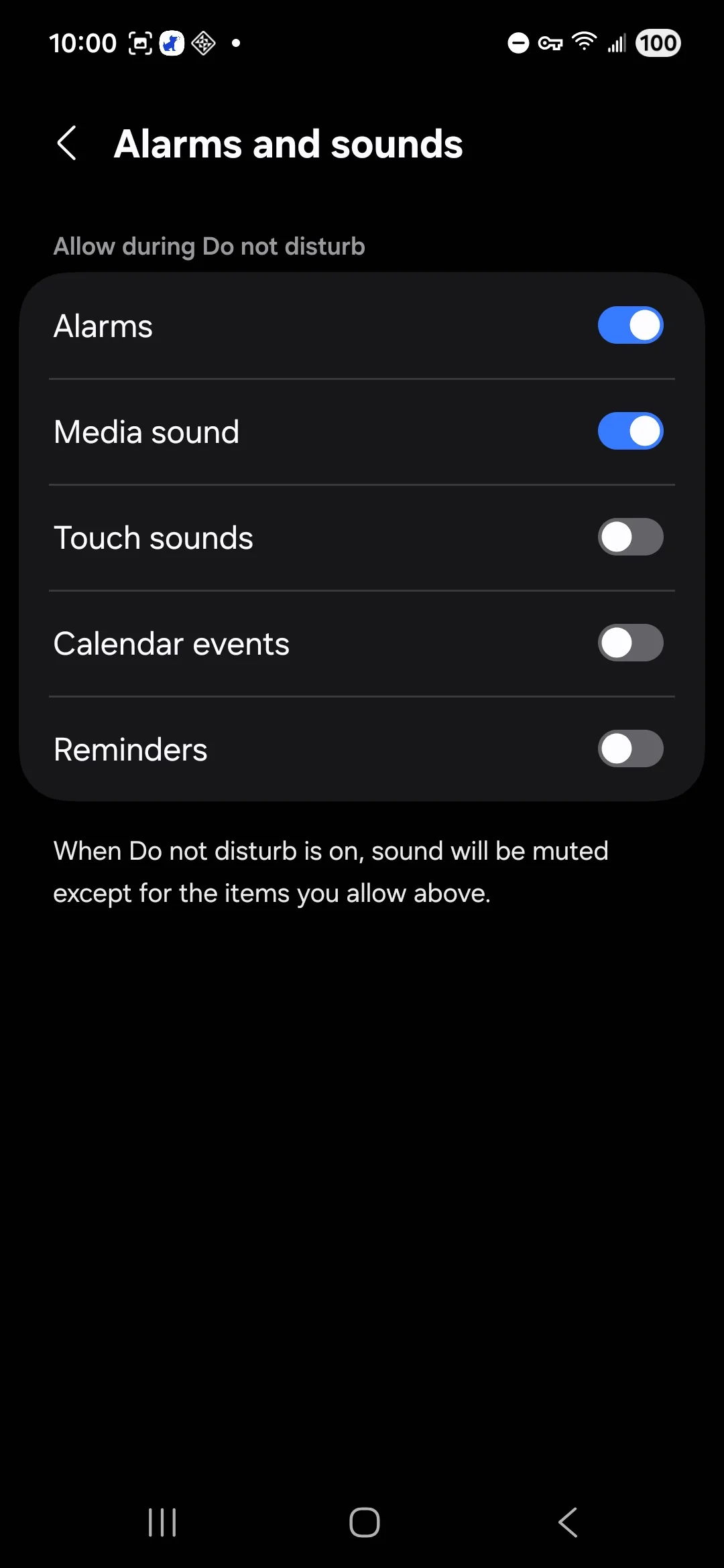
Task: Tap the Recents button in the navigation bar
Action: [163, 1522]
